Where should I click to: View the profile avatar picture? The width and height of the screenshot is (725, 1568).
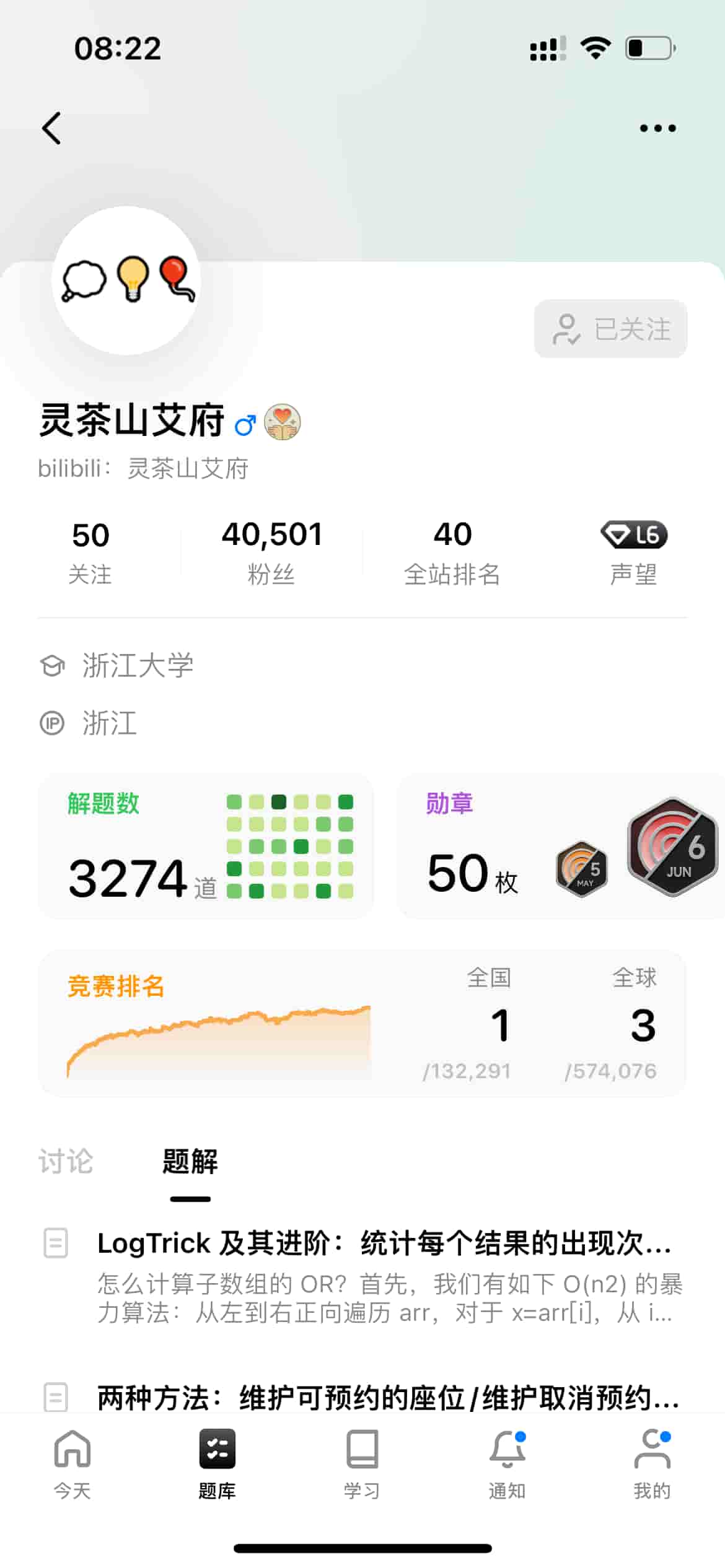click(x=127, y=281)
